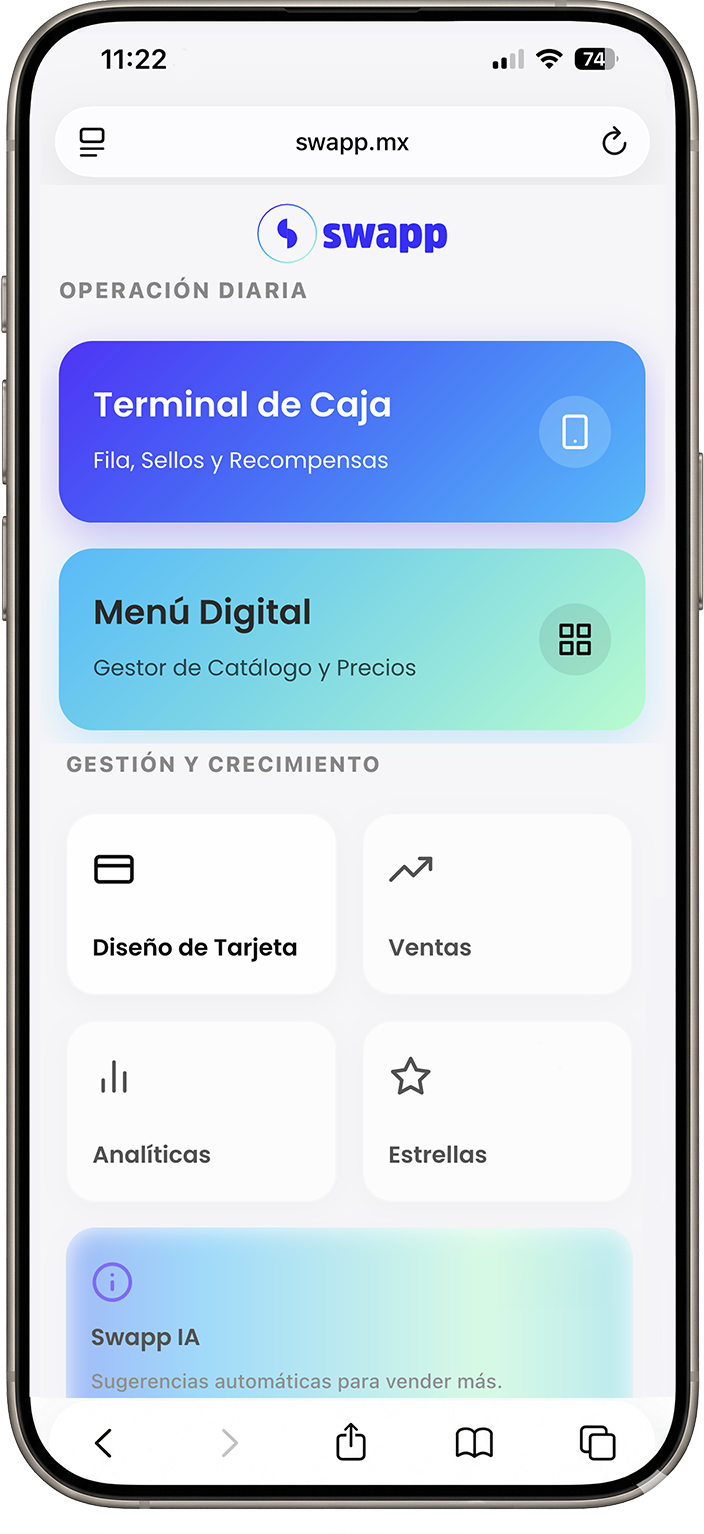
Task: Go to the Ventas section
Action: [497, 904]
